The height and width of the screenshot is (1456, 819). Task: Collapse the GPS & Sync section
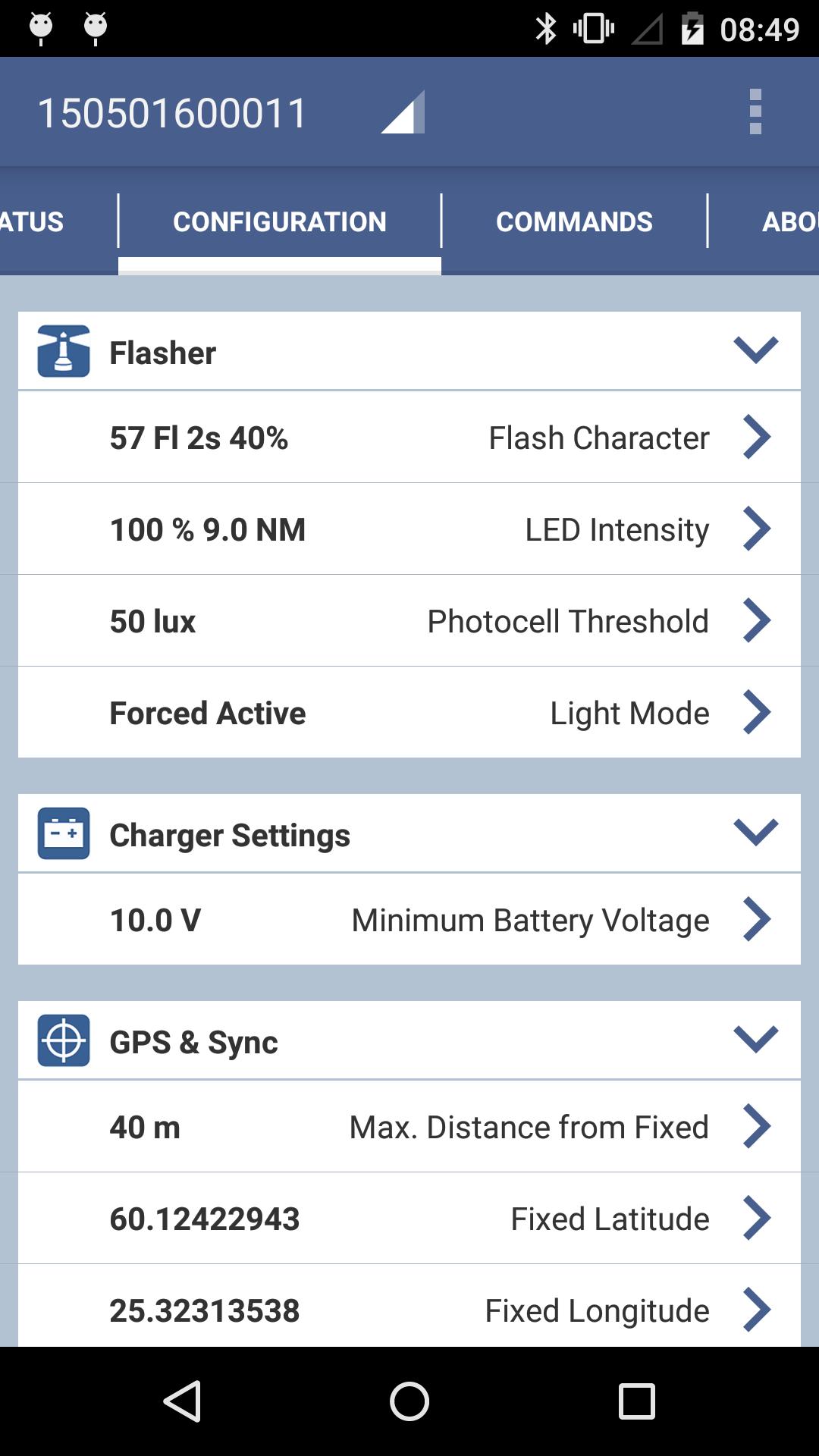tap(755, 1040)
